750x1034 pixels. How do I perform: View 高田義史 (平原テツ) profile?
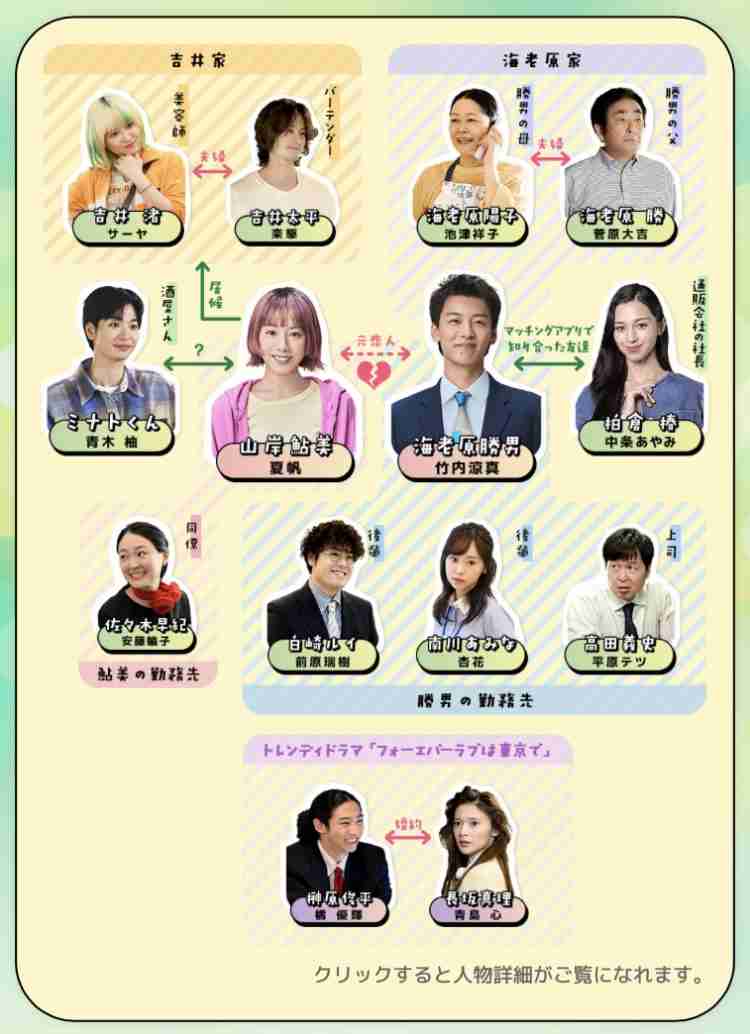click(622, 595)
